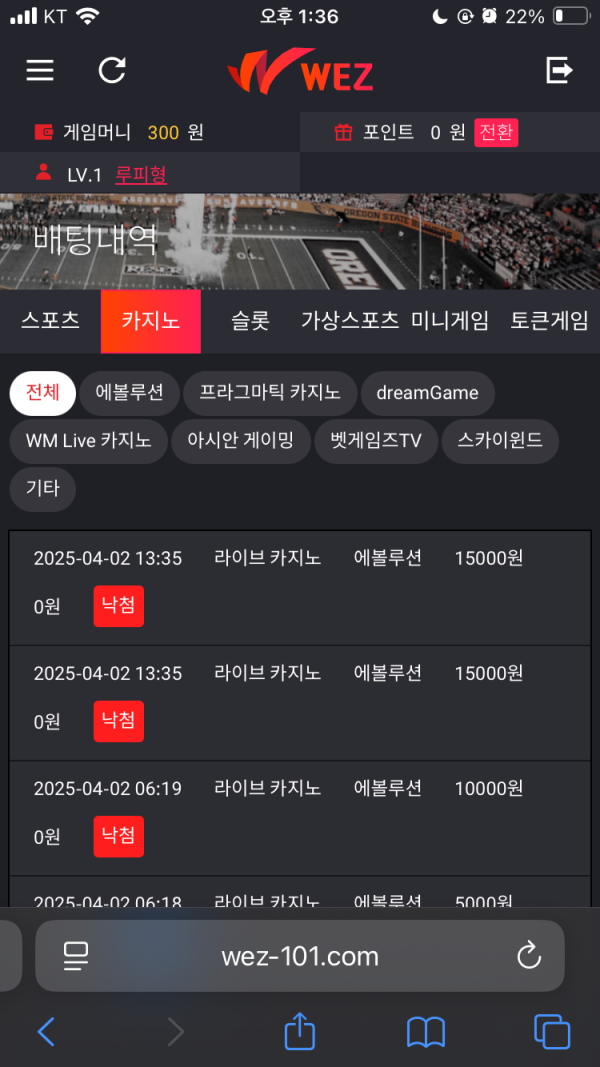The image size is (600, 1067).
Task: Filter by dreamGame
Action: pyautogui.click(x=427, y=393)
